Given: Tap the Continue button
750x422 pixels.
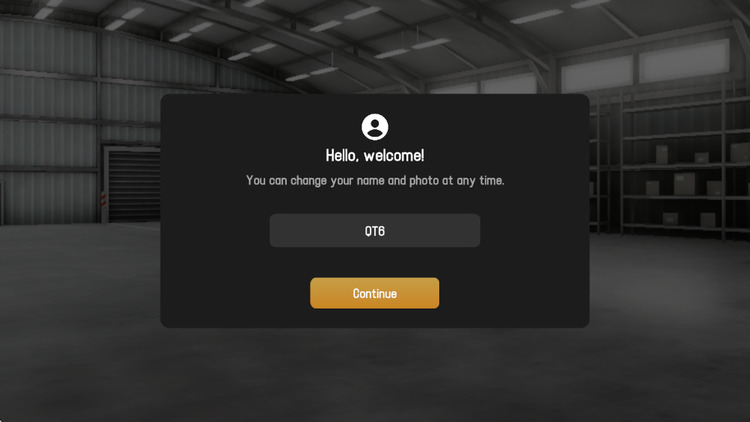Looking at the screenshot, I should tap(374, 293).
